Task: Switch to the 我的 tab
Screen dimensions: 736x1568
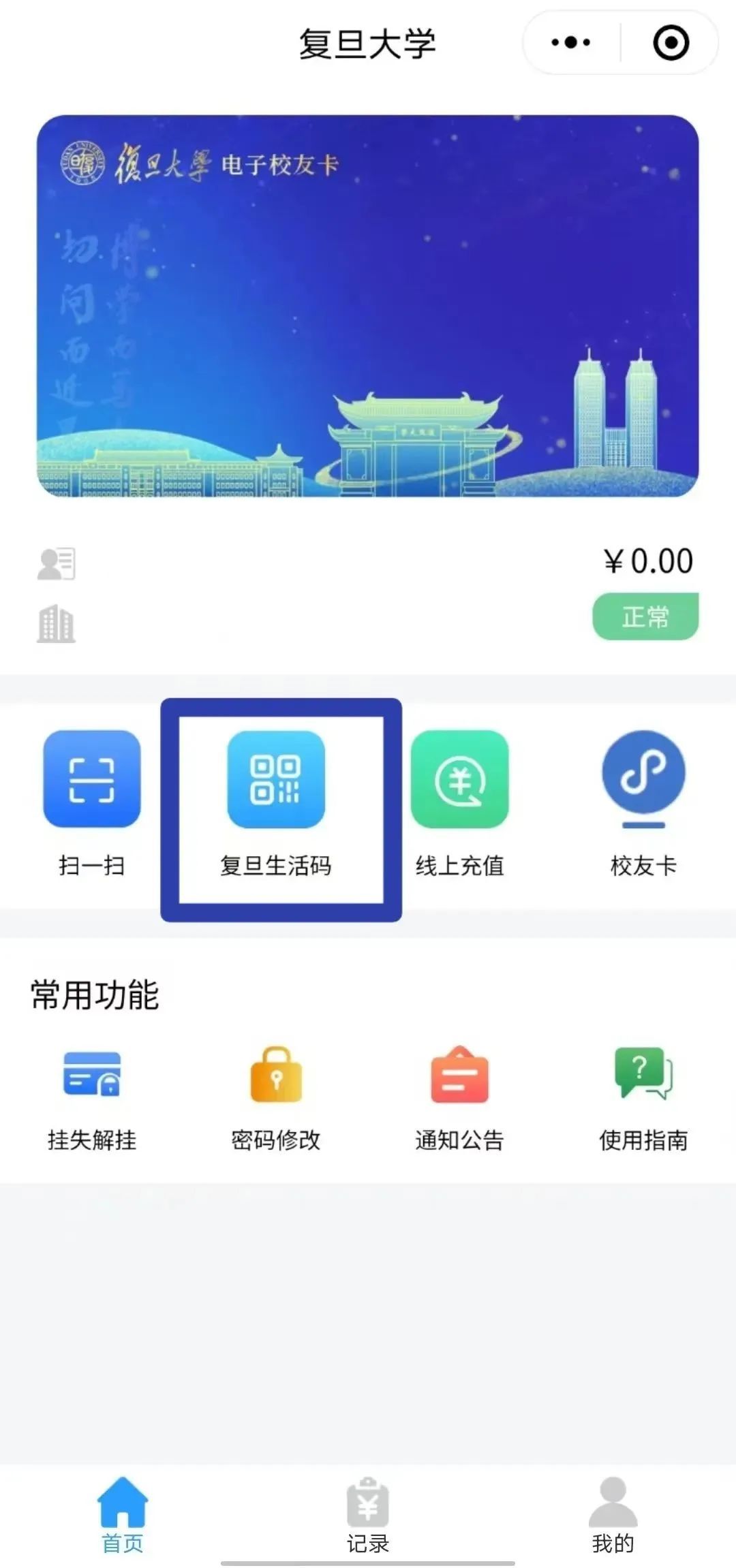Action: [613, 1516]
